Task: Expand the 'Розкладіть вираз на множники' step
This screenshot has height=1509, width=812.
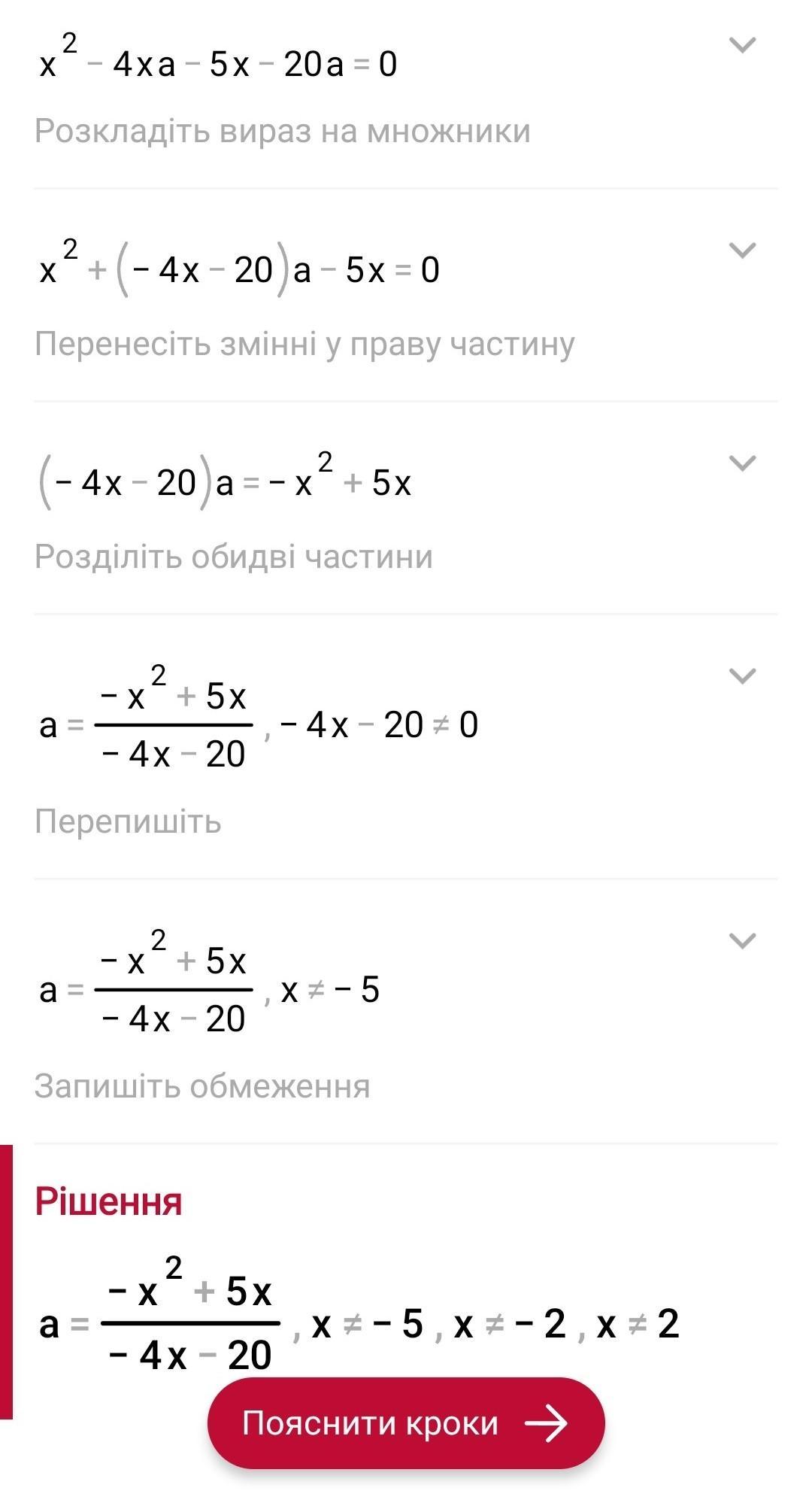Action: pos(742,45)
